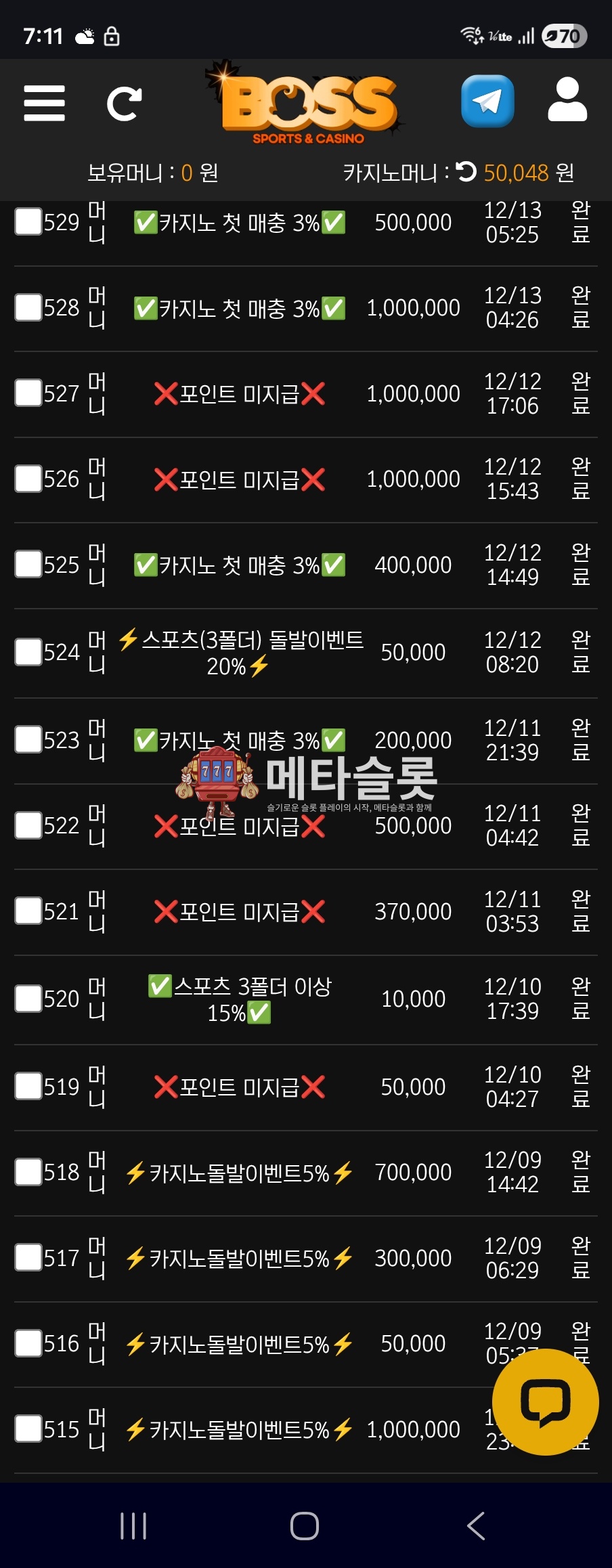
Task: Open the hamburger menu
Action: [x=44, y=103]
